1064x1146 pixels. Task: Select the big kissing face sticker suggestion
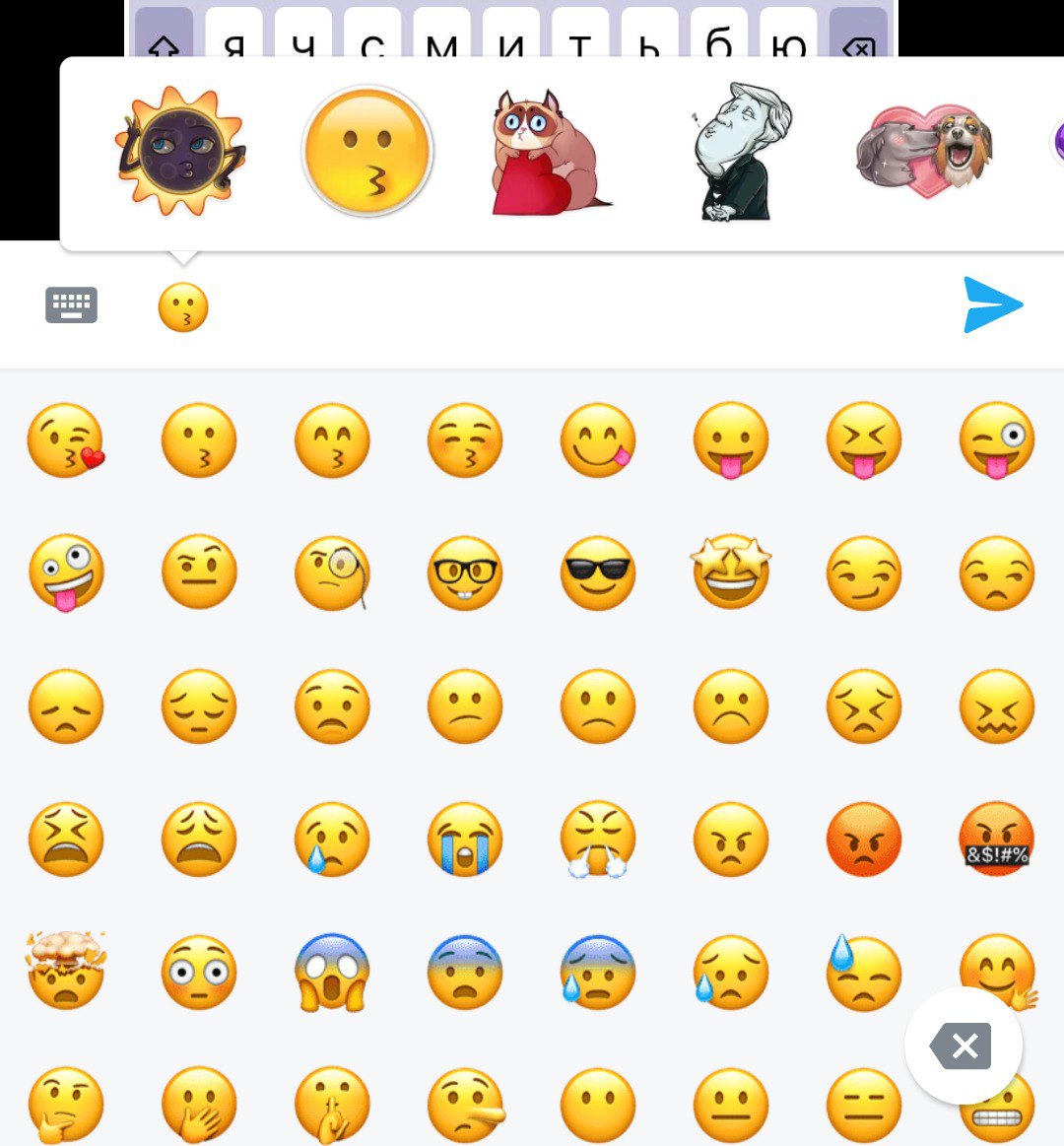[x=367, y=151]
